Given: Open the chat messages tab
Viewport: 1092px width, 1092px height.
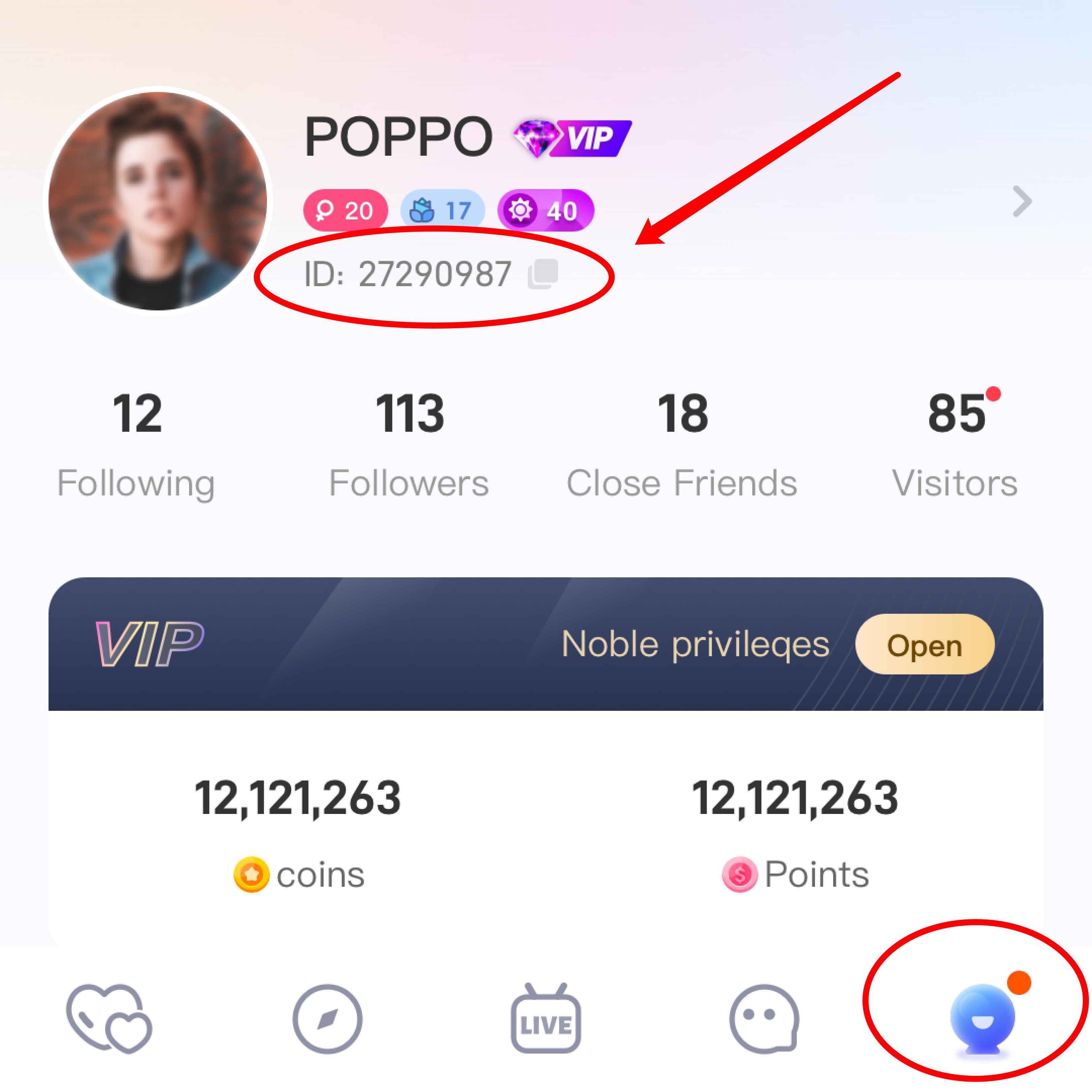Looking at the screenshot, I should (x=764, y=1018).
